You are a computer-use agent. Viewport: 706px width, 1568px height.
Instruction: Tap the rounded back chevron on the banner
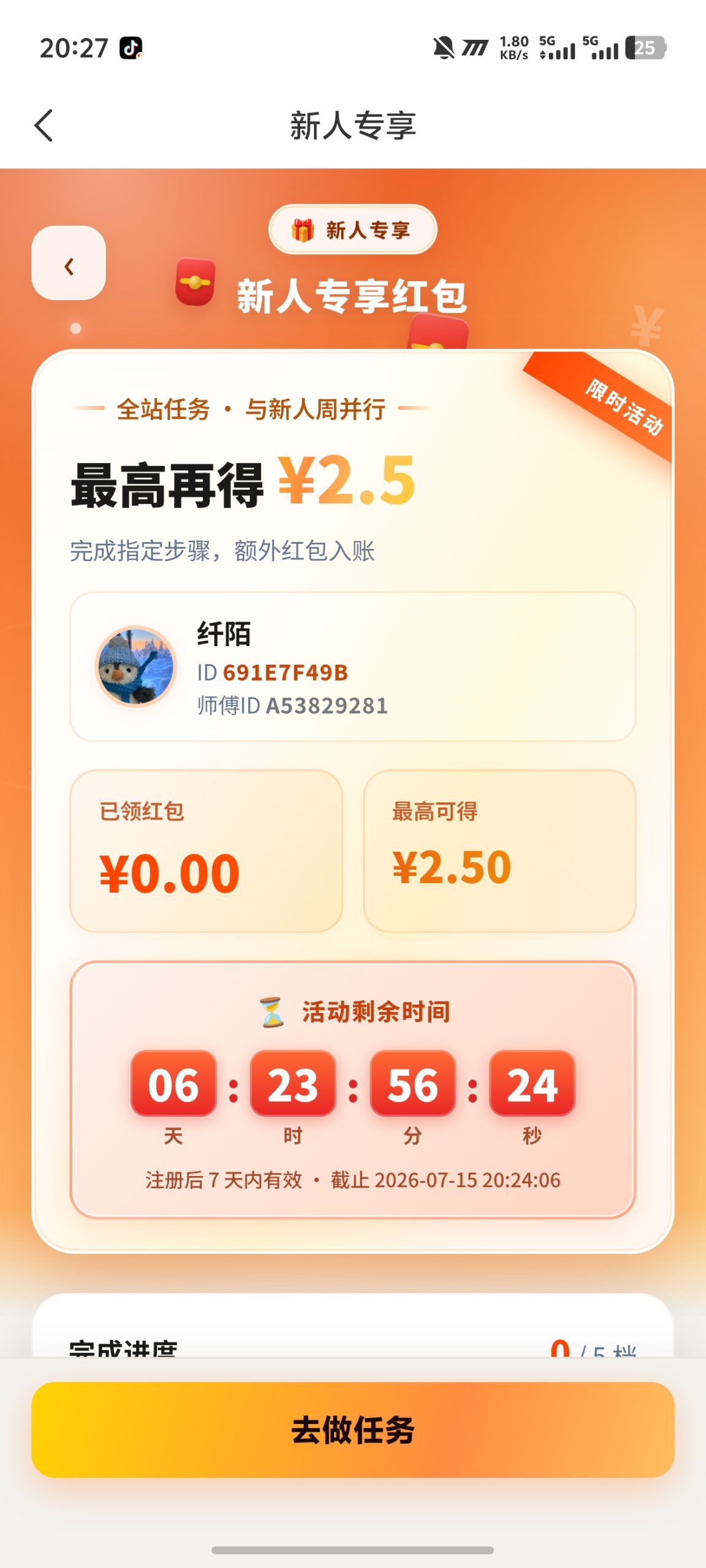(69, 263)
